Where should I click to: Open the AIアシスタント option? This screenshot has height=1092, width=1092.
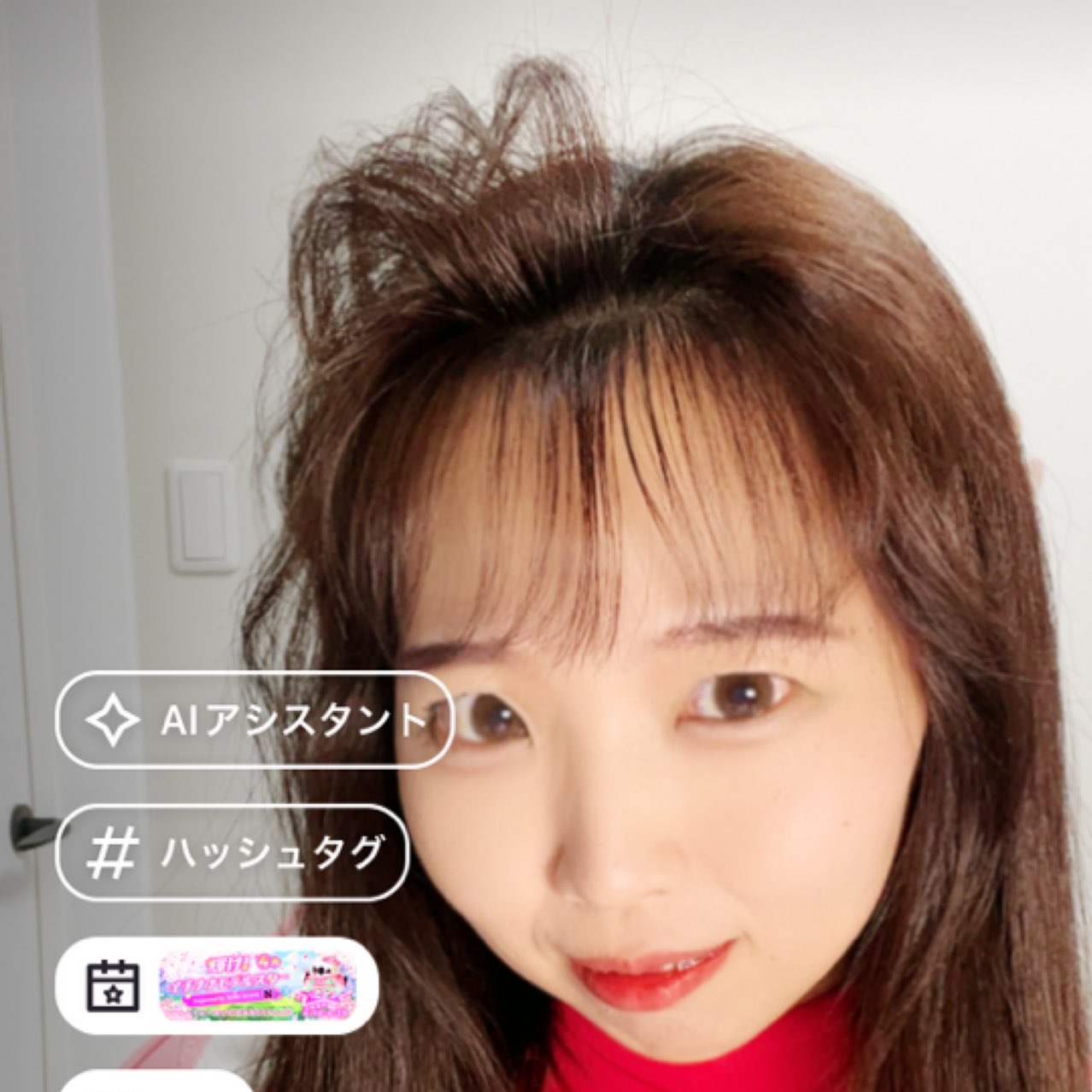254,720
